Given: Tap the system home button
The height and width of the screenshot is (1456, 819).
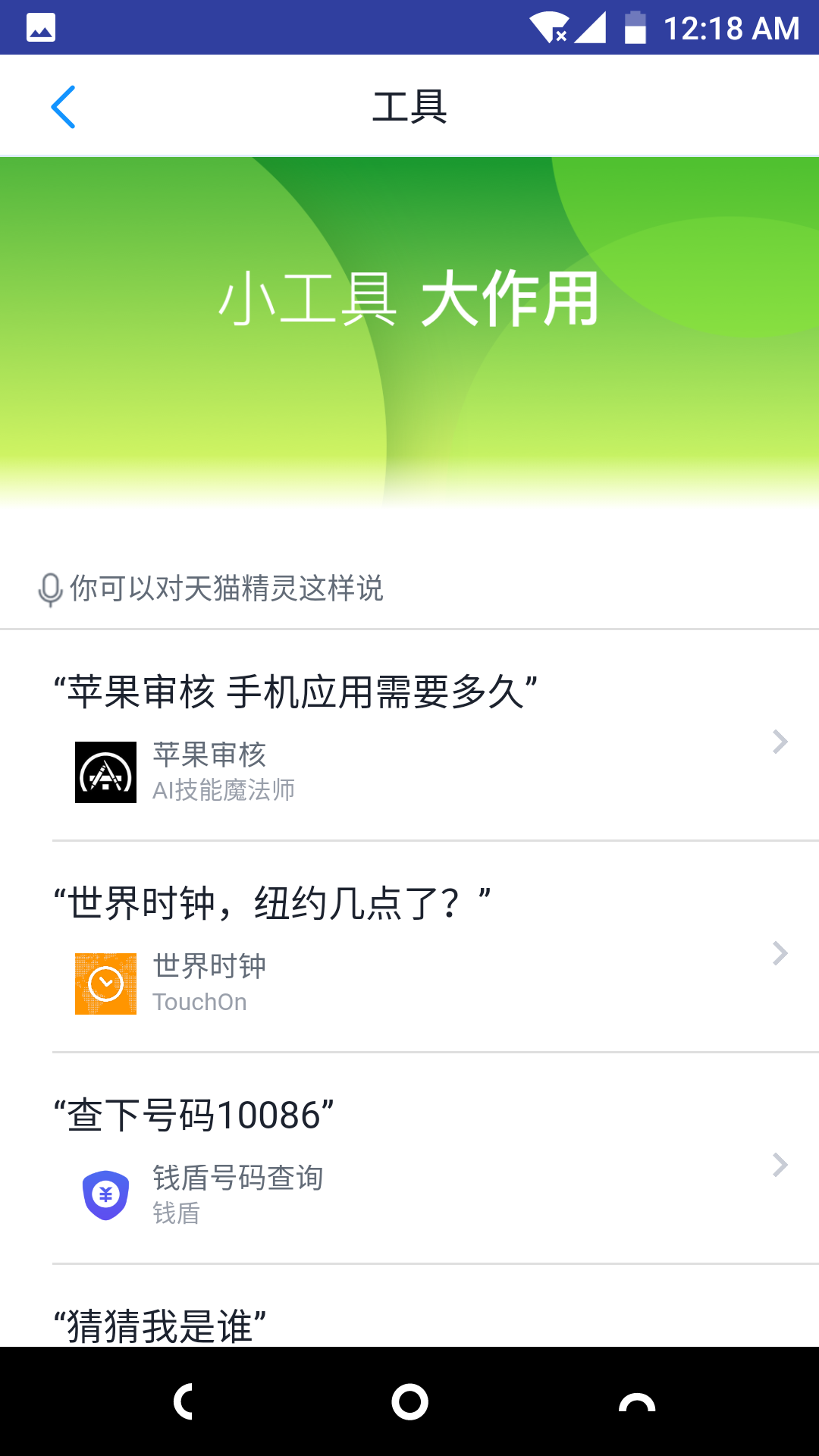Looking at the screenshot, I should click(409, 1401).
